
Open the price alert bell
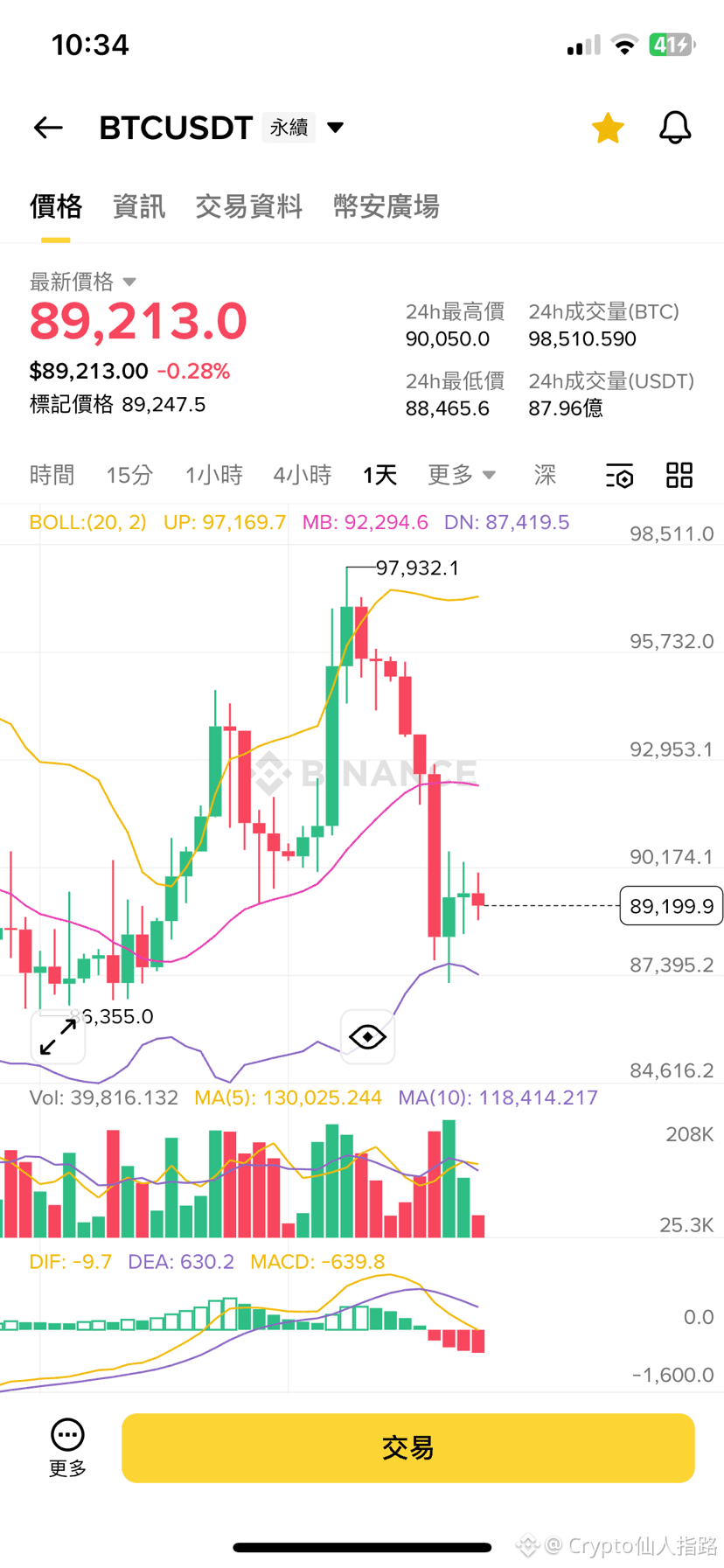point(674,128)
